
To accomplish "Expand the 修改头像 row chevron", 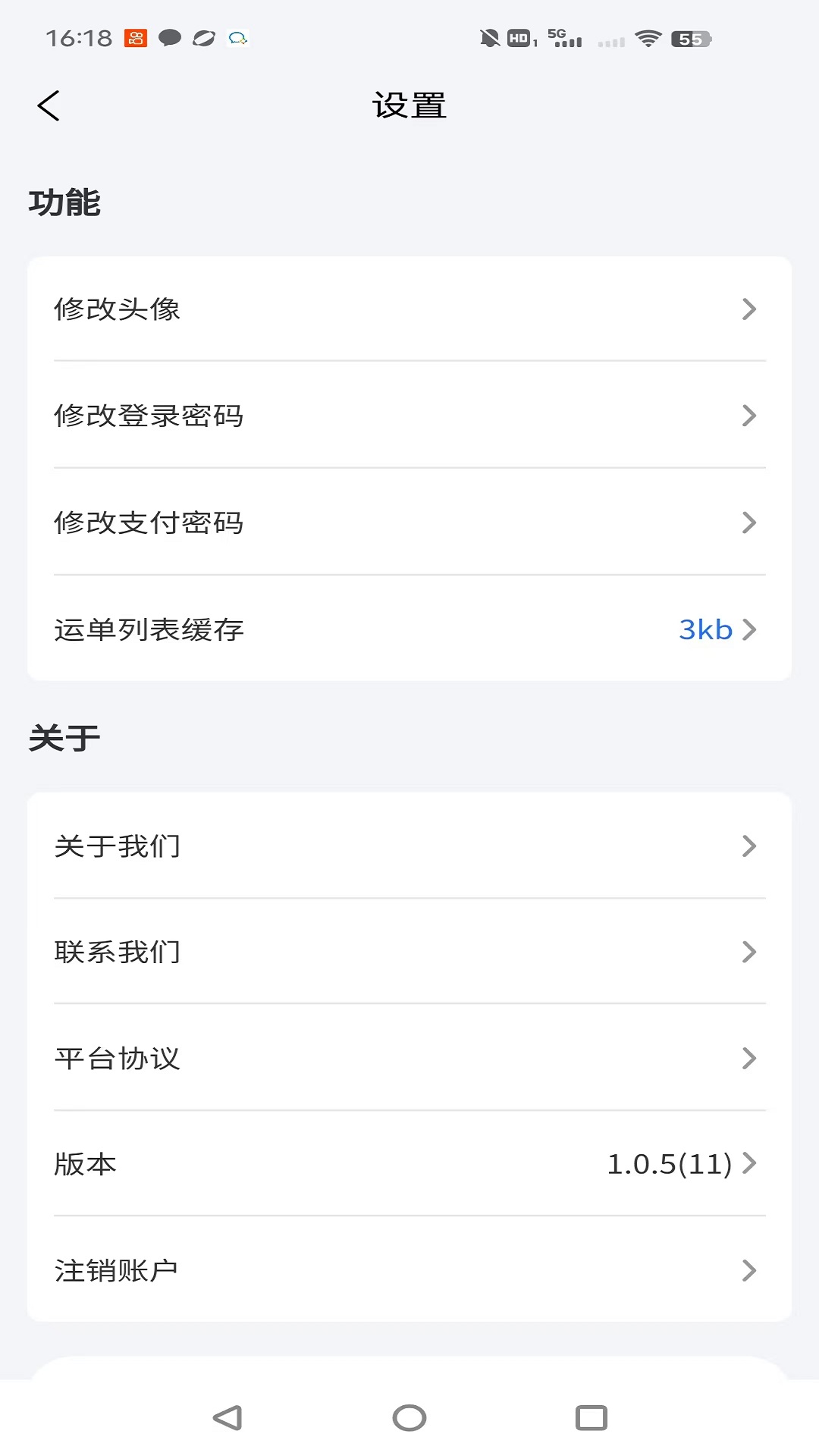I will click(749, 309).
